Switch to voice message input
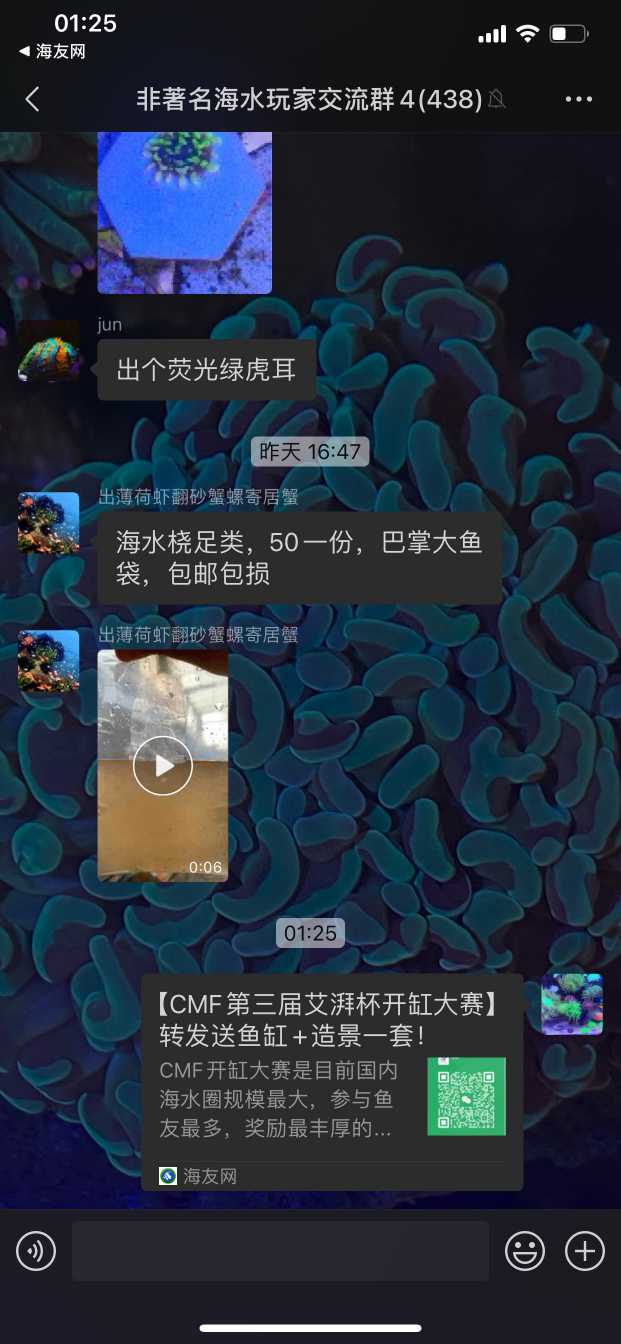Screen dimensions: 621x1344 coord(36,1251)
